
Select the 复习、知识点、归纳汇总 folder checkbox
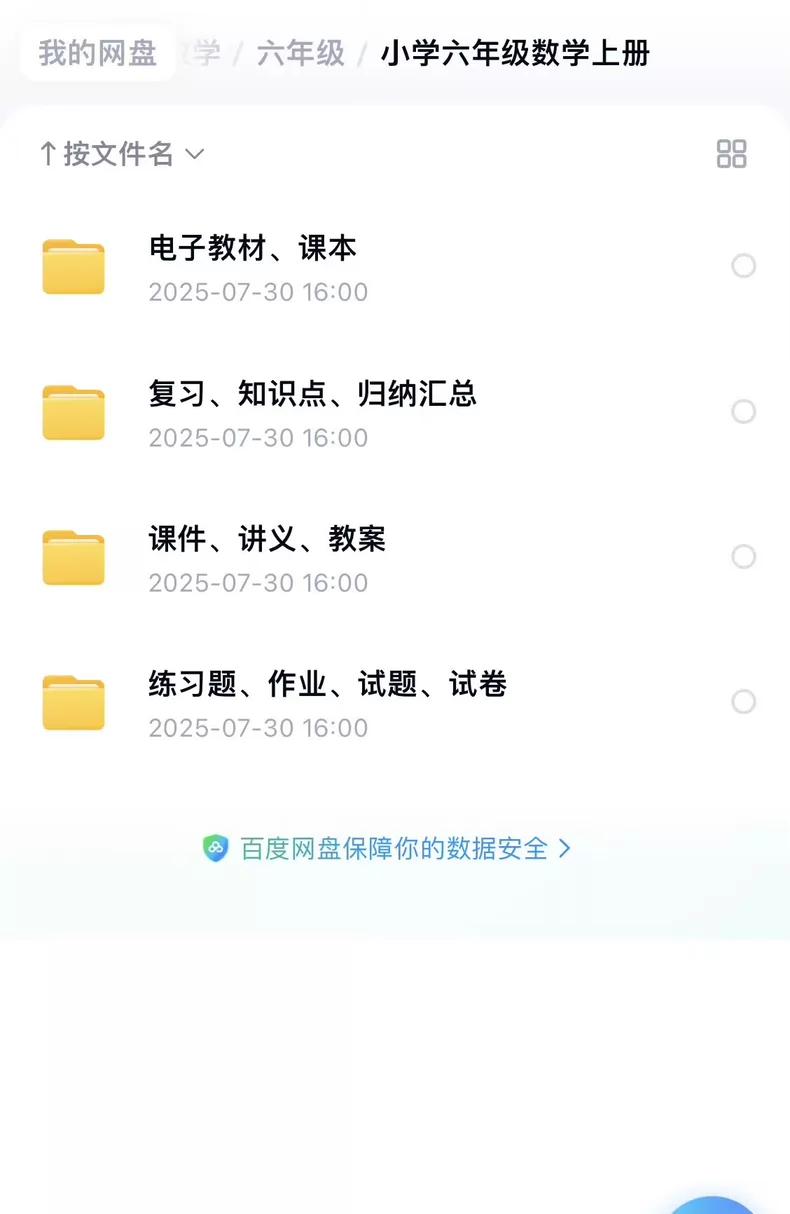(x=743, y=411)
